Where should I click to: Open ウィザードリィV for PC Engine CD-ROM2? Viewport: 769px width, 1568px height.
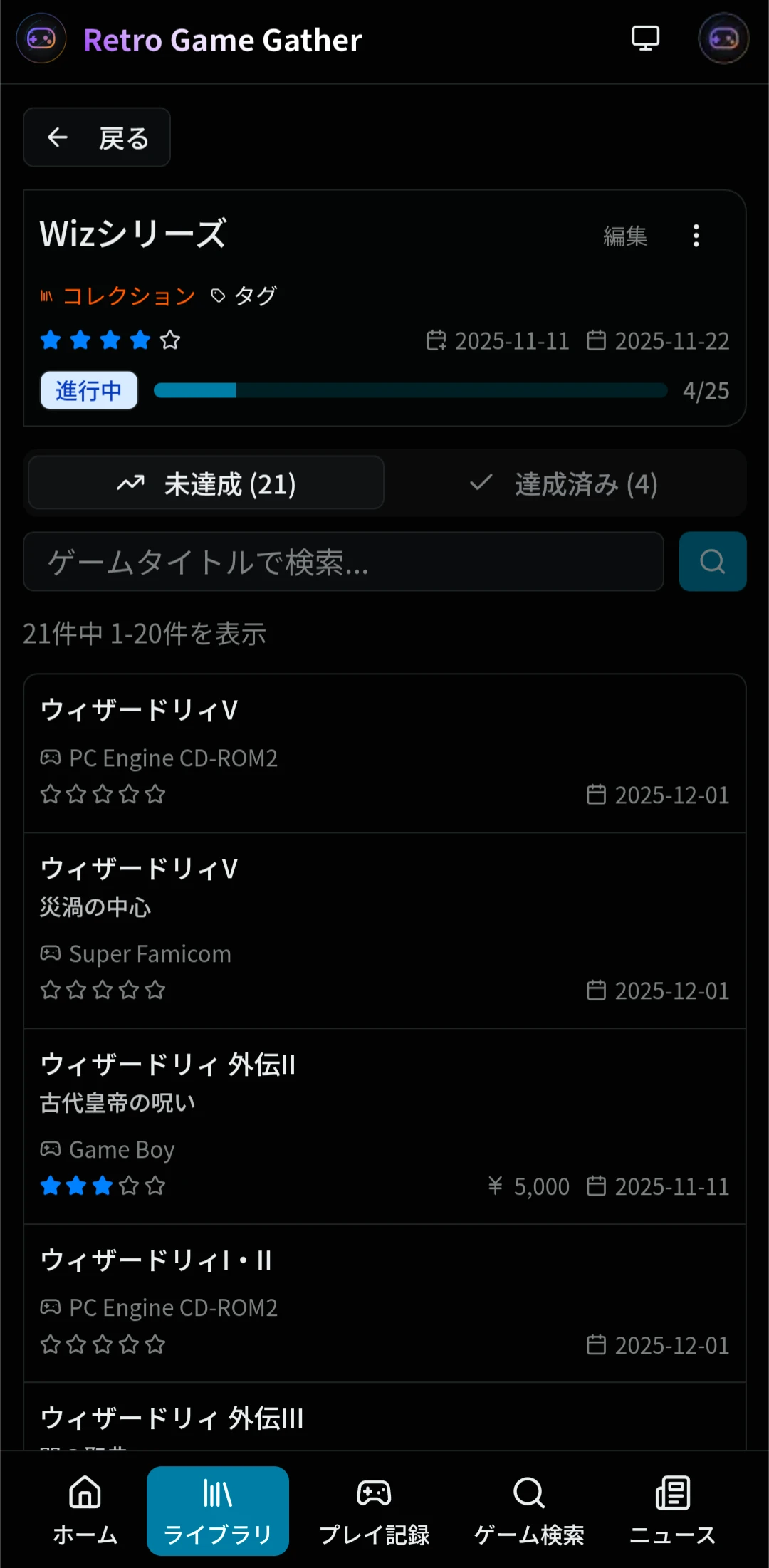tap(384, 753)
